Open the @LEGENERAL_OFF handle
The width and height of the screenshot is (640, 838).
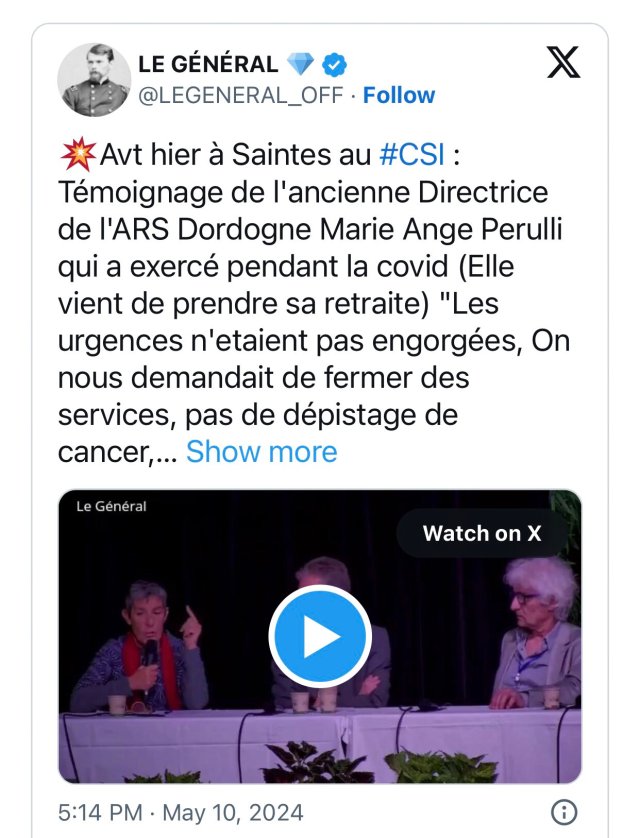coord(242,95)
